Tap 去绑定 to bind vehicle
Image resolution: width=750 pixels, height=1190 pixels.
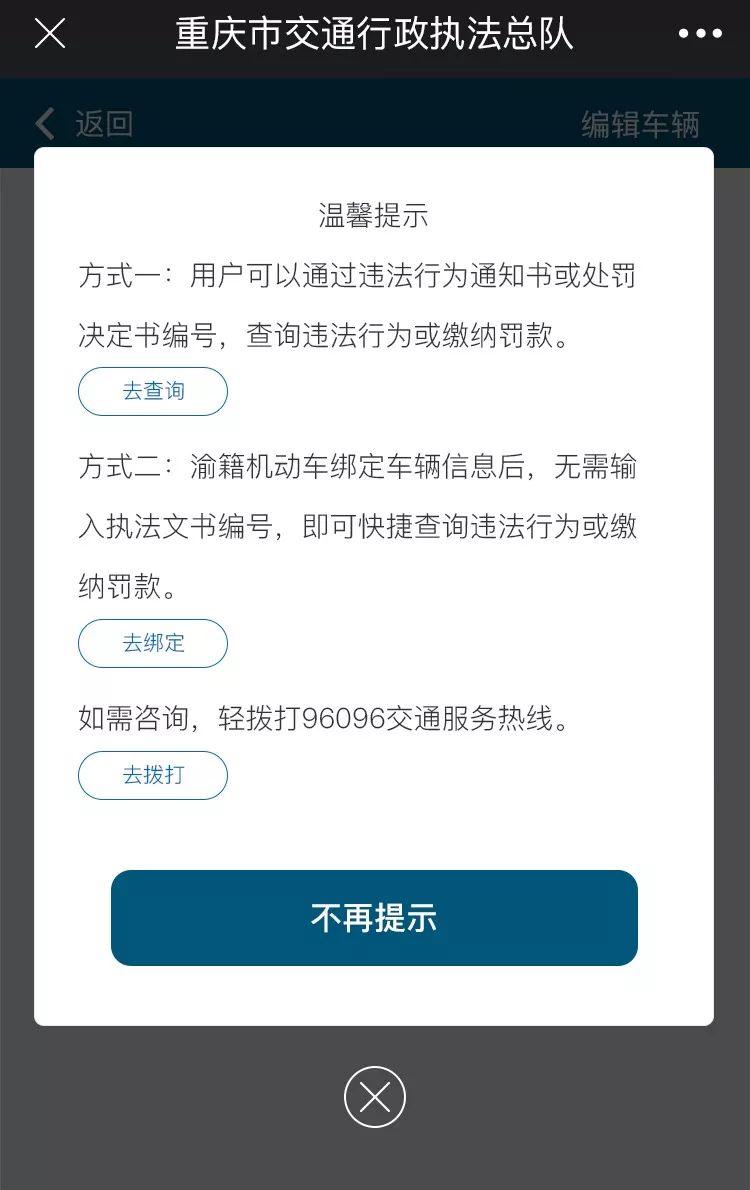tap(153, 643)
